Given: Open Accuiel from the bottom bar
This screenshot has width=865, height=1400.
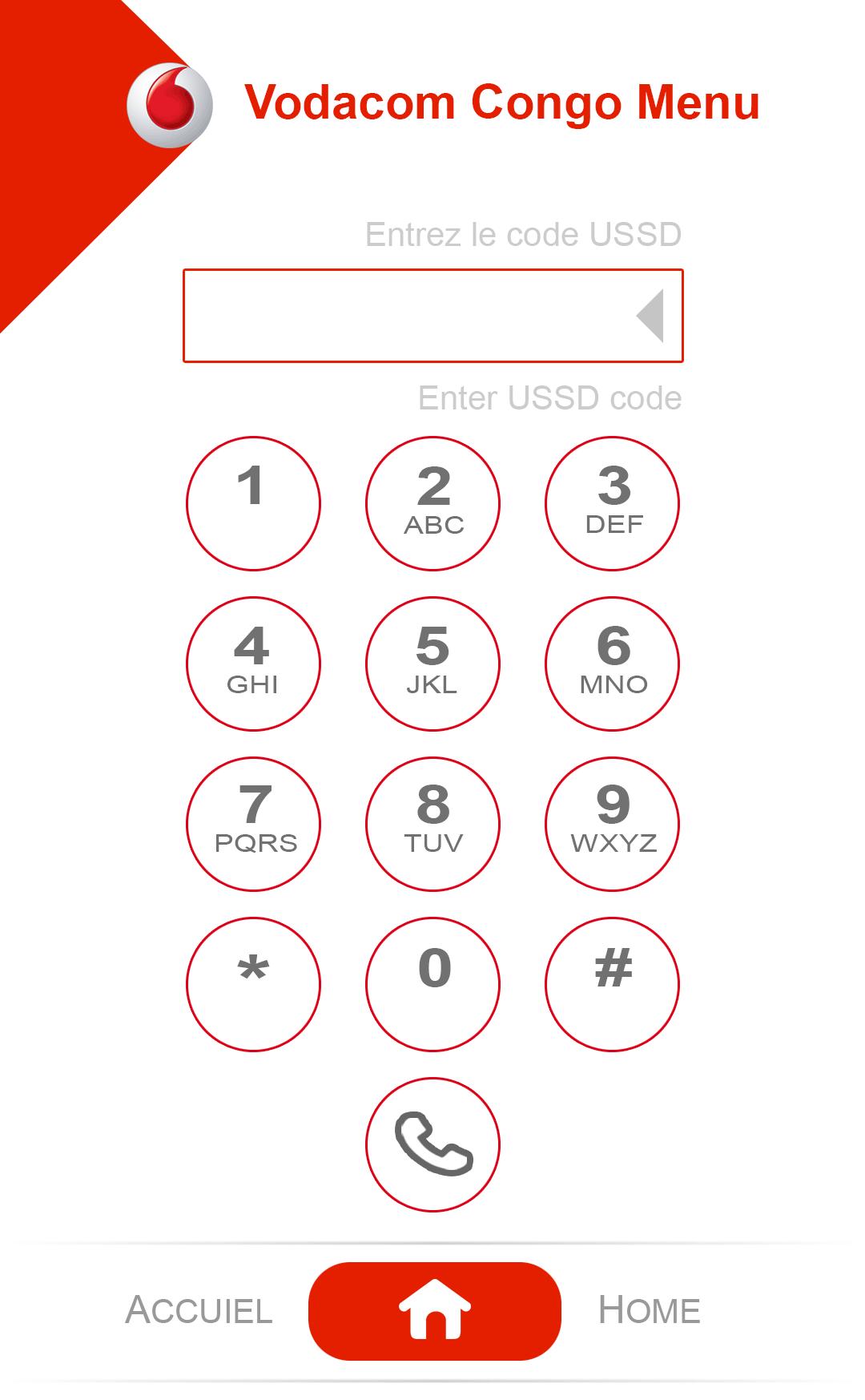Looking at the screenshot, I should [199, 1308].
